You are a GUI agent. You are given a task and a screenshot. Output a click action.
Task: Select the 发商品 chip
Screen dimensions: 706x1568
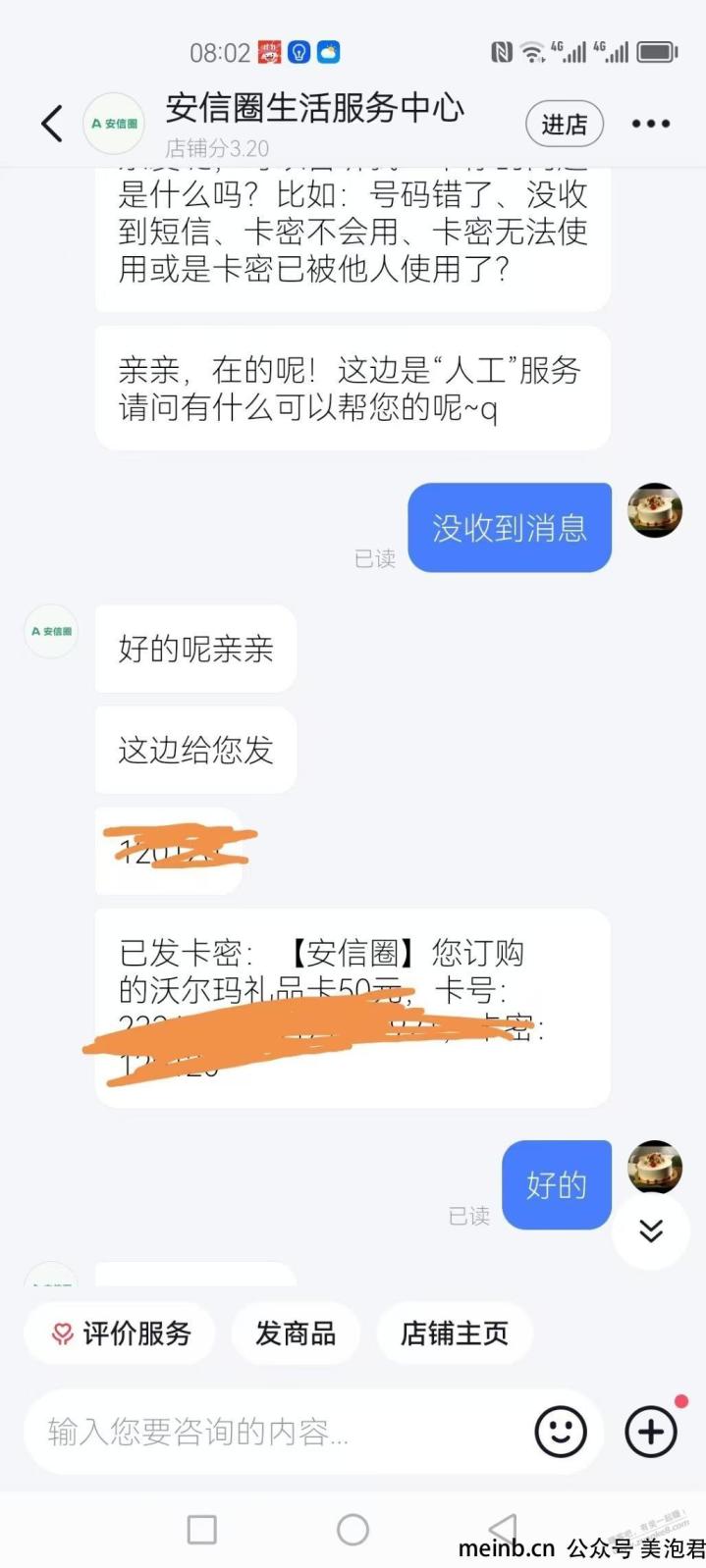(296, 1333)
